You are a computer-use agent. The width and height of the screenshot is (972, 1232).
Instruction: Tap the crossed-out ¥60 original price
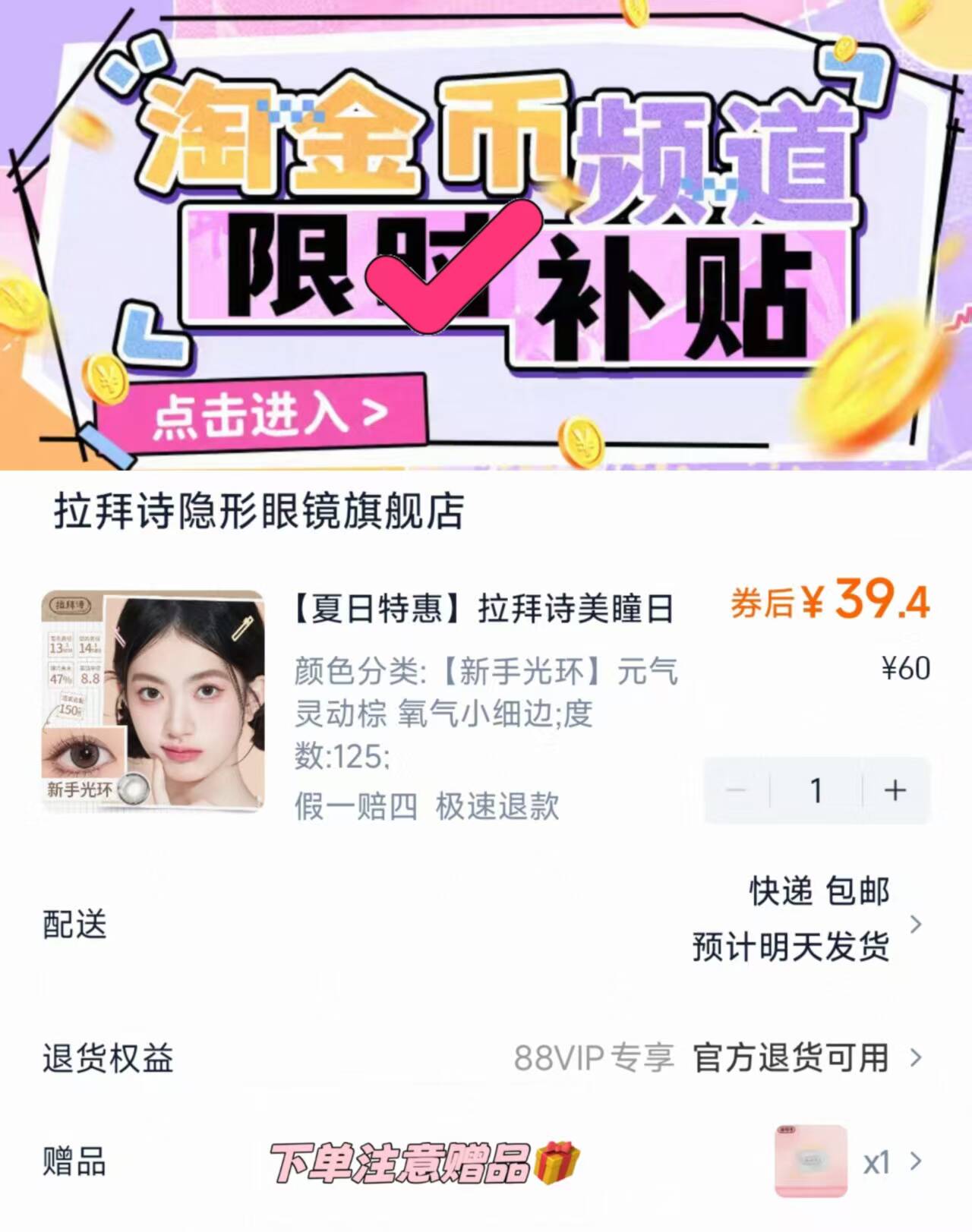904,666
